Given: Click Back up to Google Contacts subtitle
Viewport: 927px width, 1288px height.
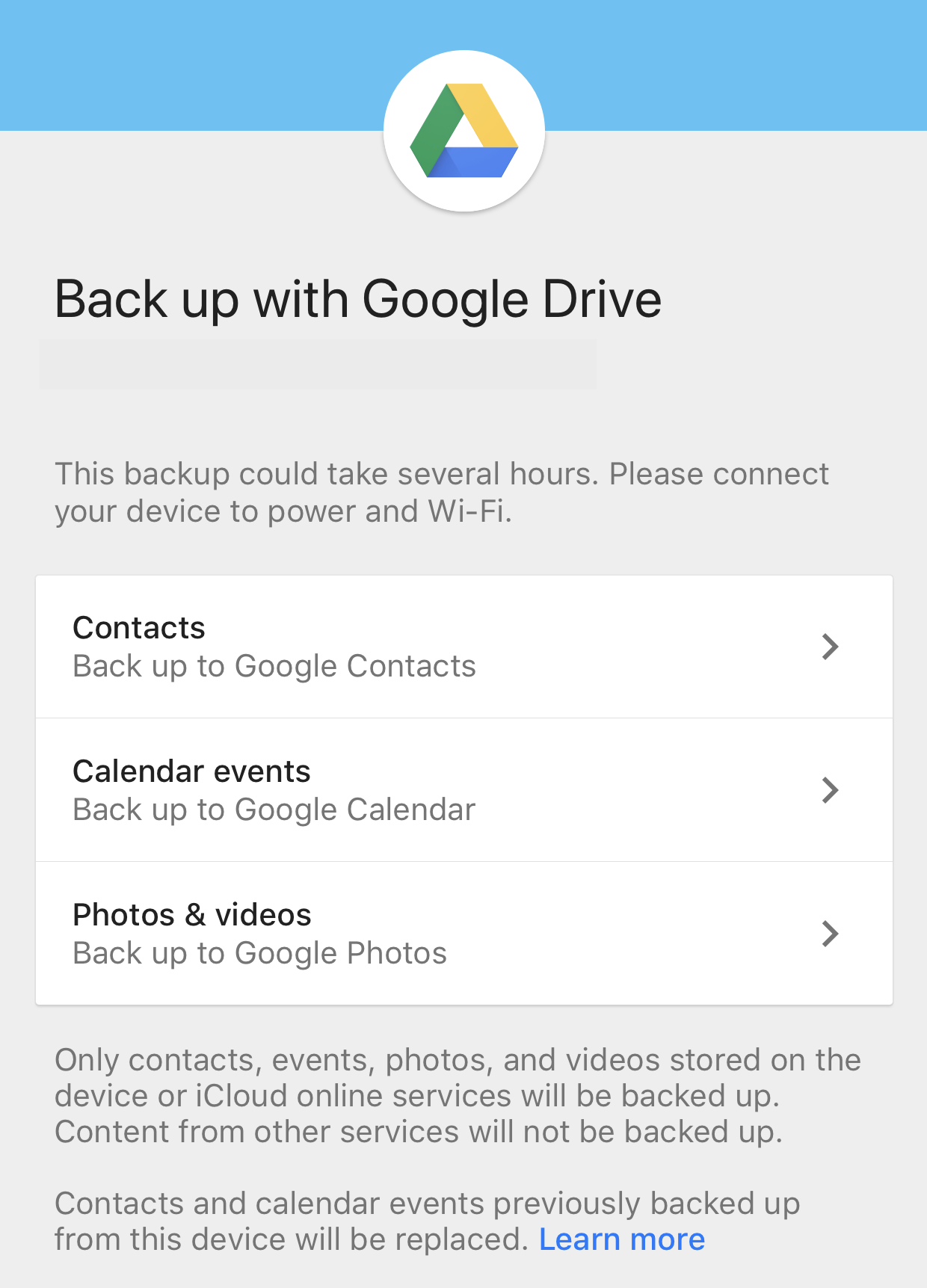Looking at the screenshot, I should (x=274, y=665).
